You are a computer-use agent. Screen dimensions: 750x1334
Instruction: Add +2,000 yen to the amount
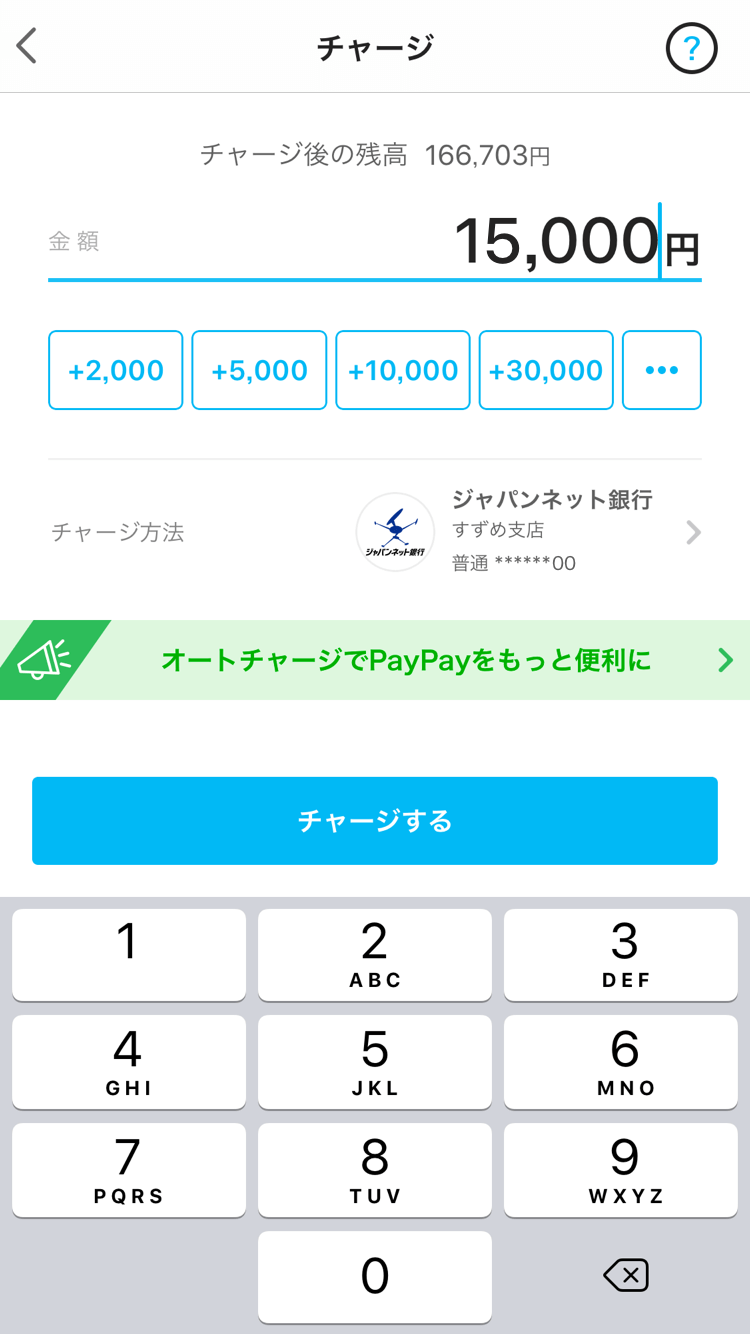click(116, 370)
